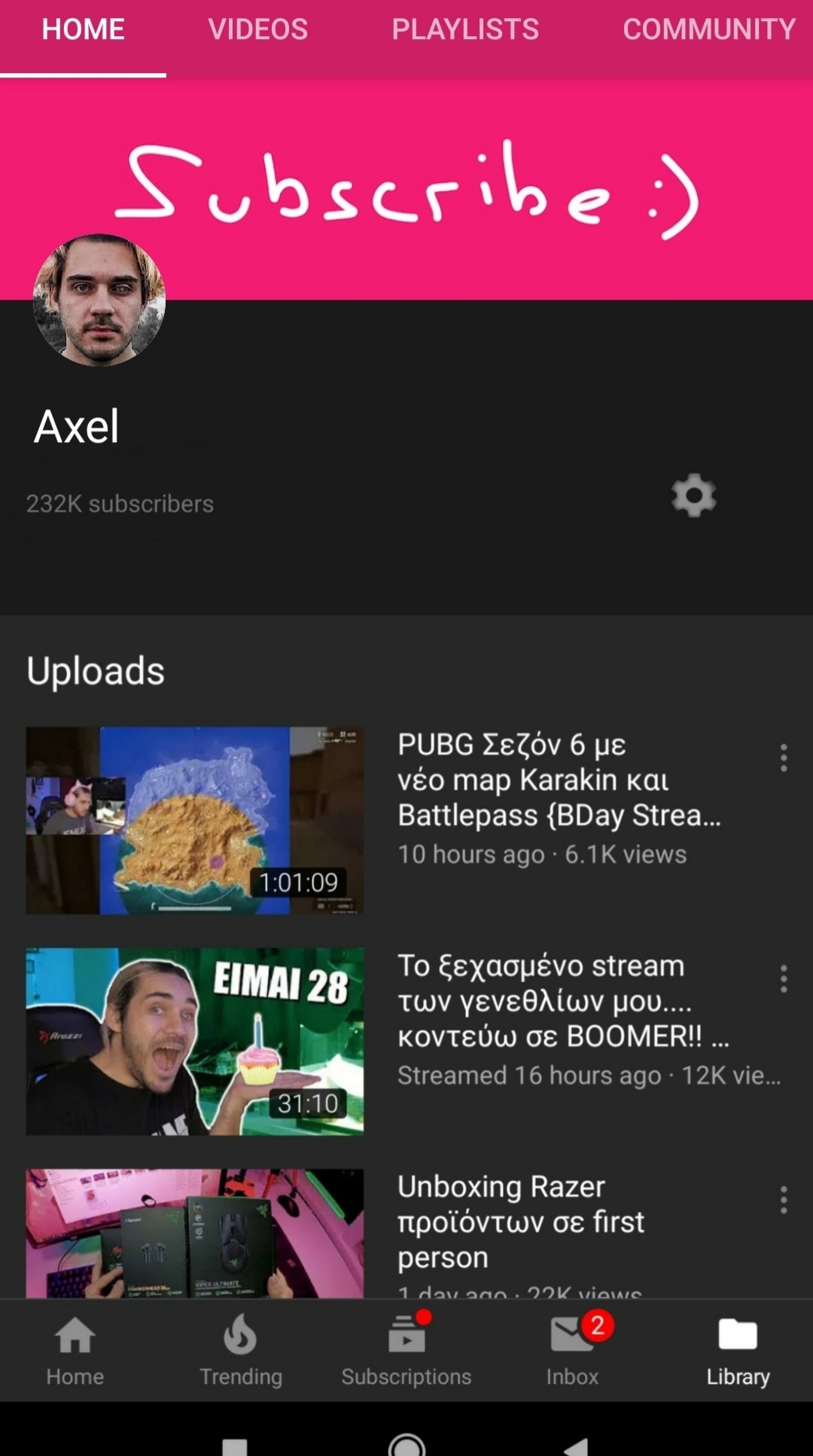813x1456 pixels.
Task: Open options for Το ξεχασμένο stream video
Action: pos(784,978)
